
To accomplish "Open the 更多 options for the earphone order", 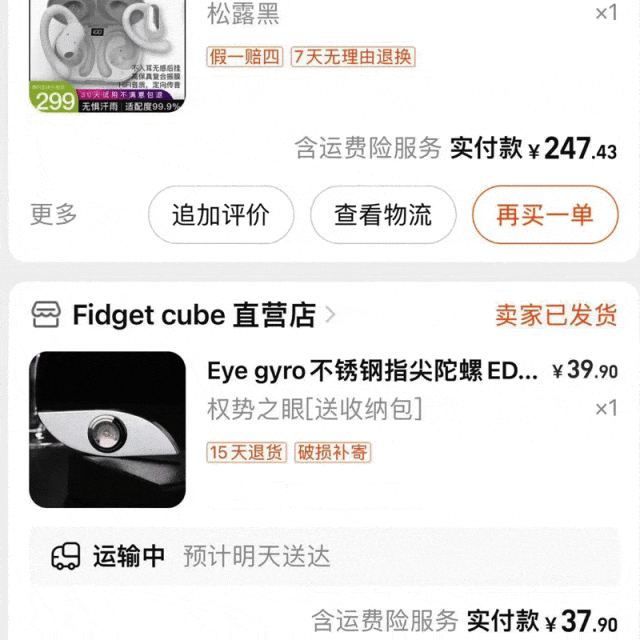I will [x=54, y=214].
